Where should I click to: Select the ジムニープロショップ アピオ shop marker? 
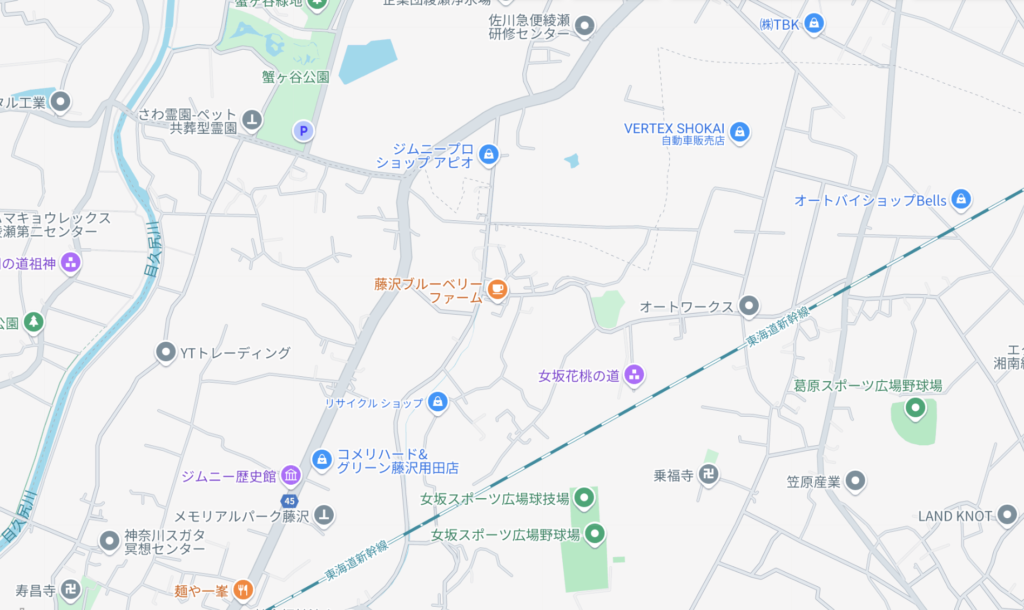[x=489, y=154]
